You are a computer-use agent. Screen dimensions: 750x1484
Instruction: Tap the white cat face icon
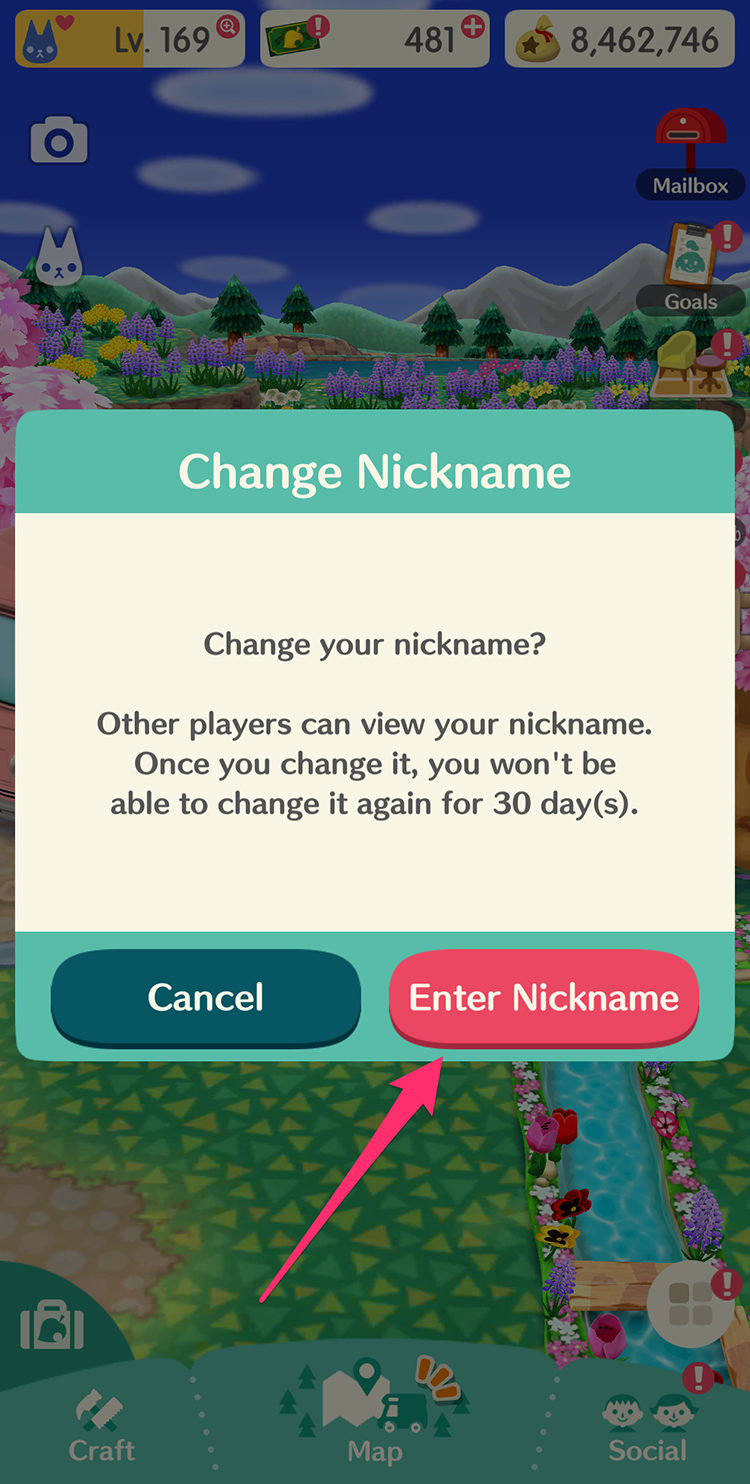59,255
